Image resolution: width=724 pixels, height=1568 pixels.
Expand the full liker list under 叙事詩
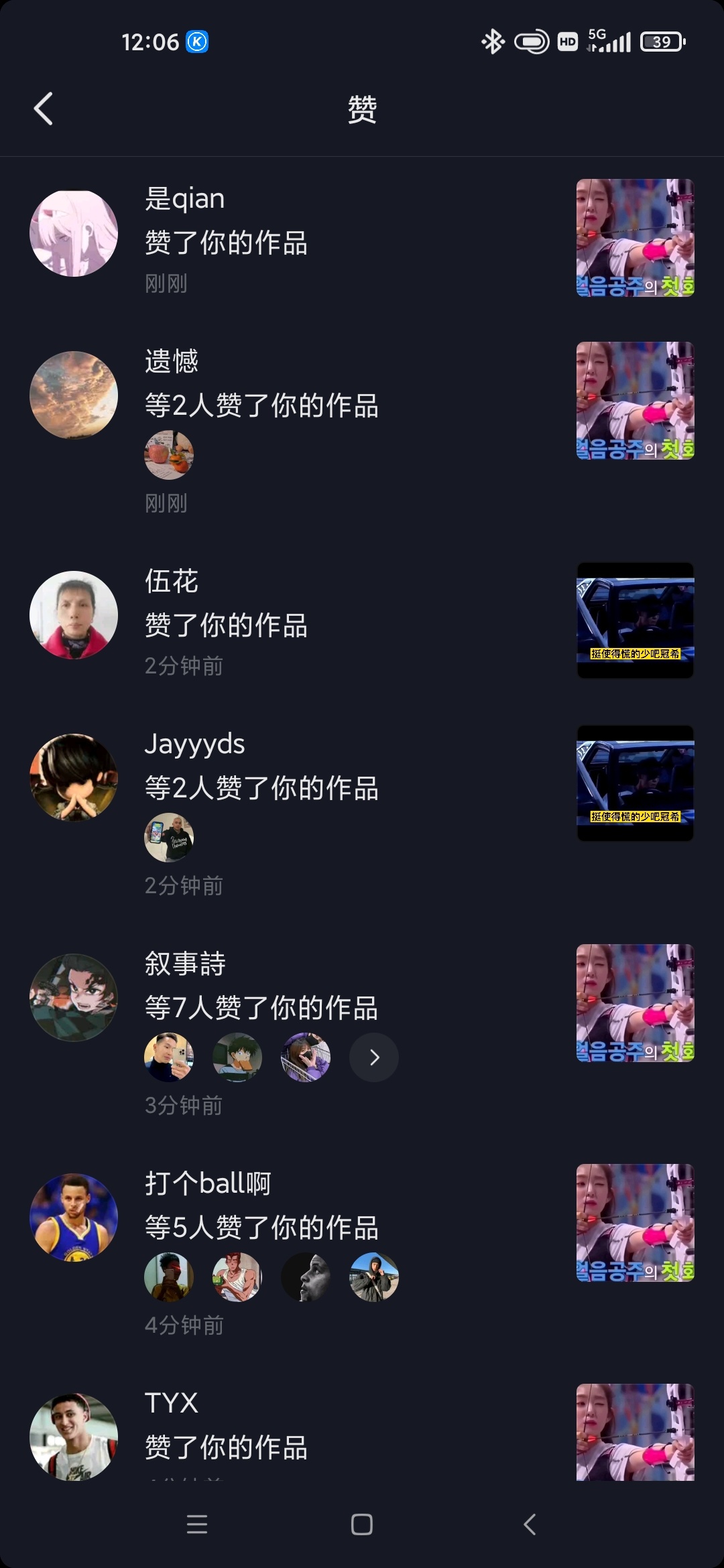pos(374,1057)
